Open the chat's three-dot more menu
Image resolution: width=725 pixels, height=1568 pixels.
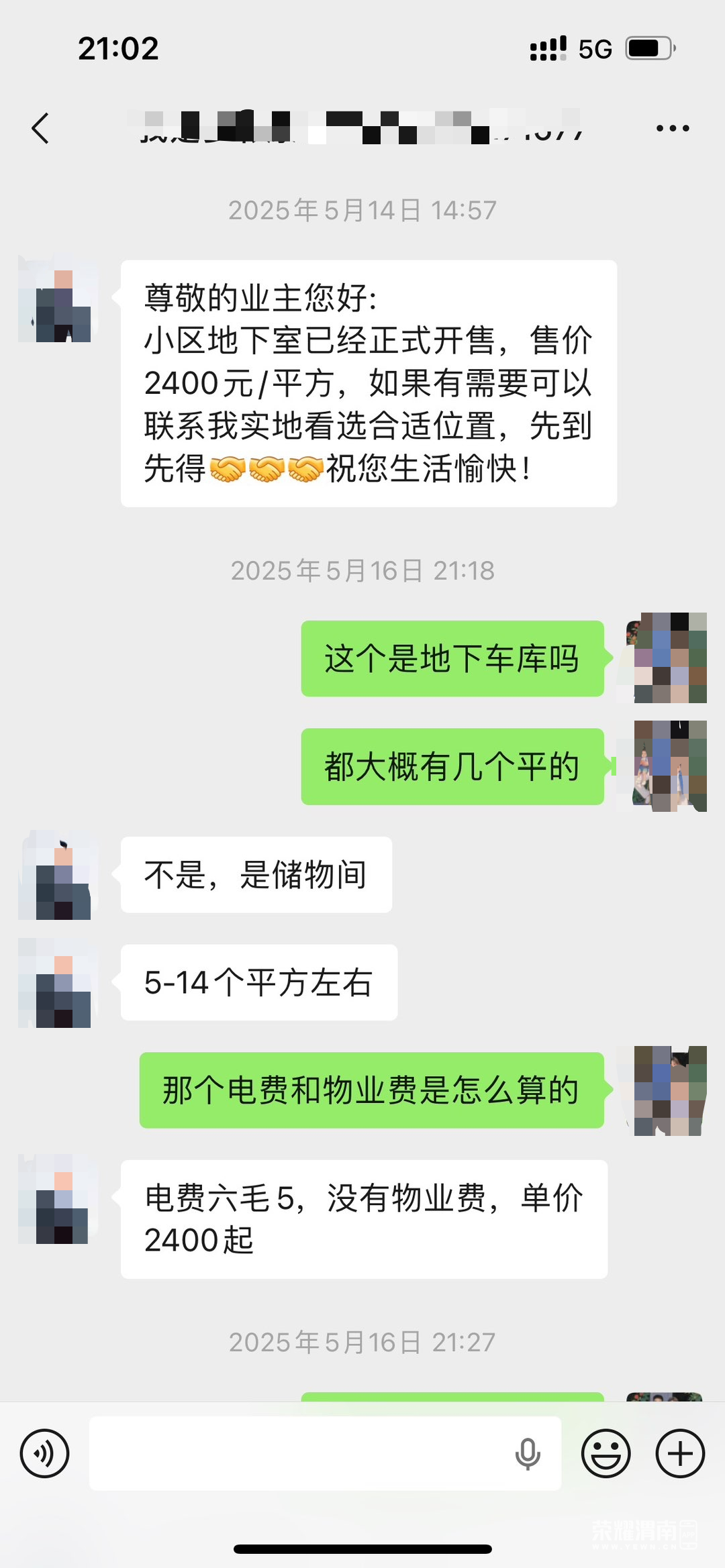click(x=672, y=127)
